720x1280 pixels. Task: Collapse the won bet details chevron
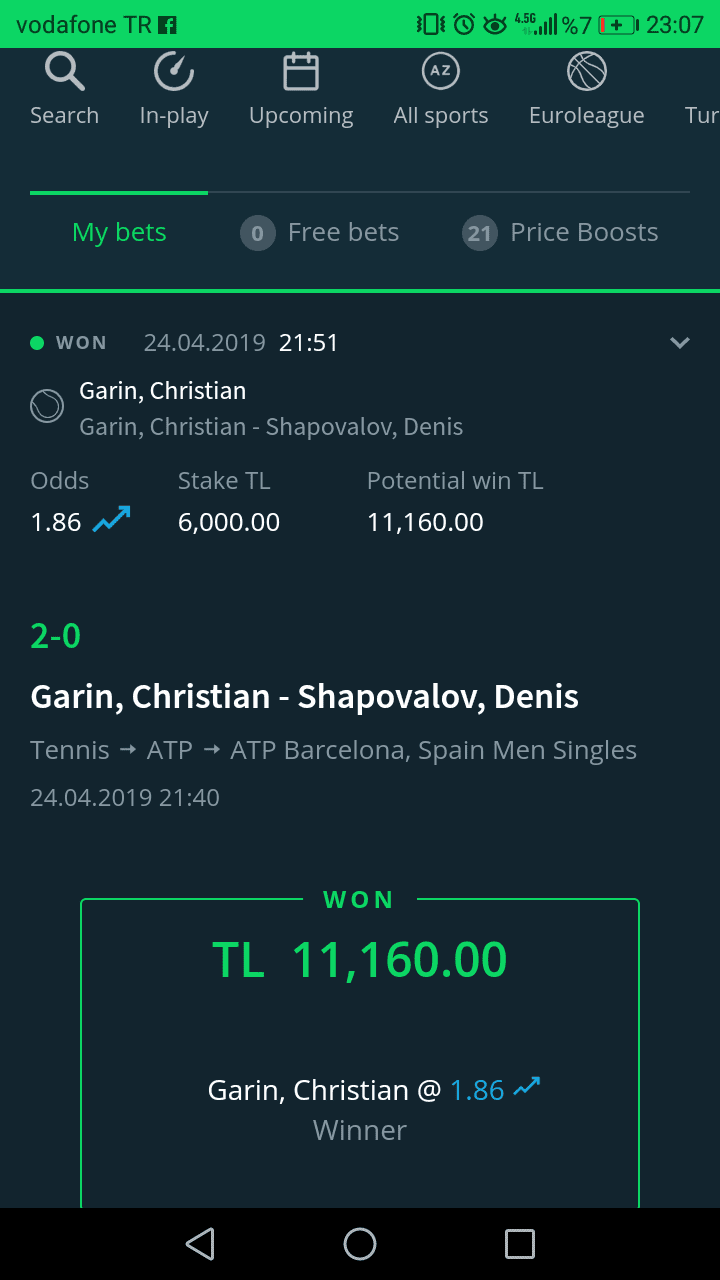click(x=680, y=343)
